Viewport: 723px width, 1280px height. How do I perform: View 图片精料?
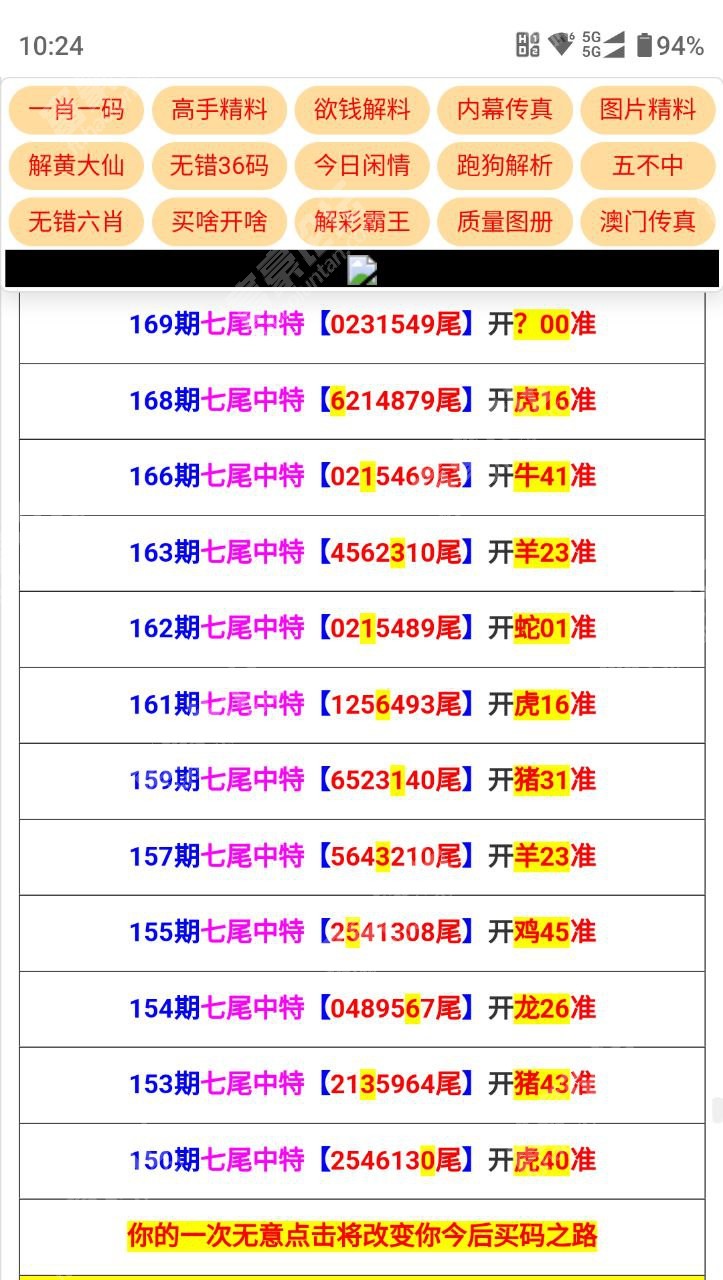point(648,110)
